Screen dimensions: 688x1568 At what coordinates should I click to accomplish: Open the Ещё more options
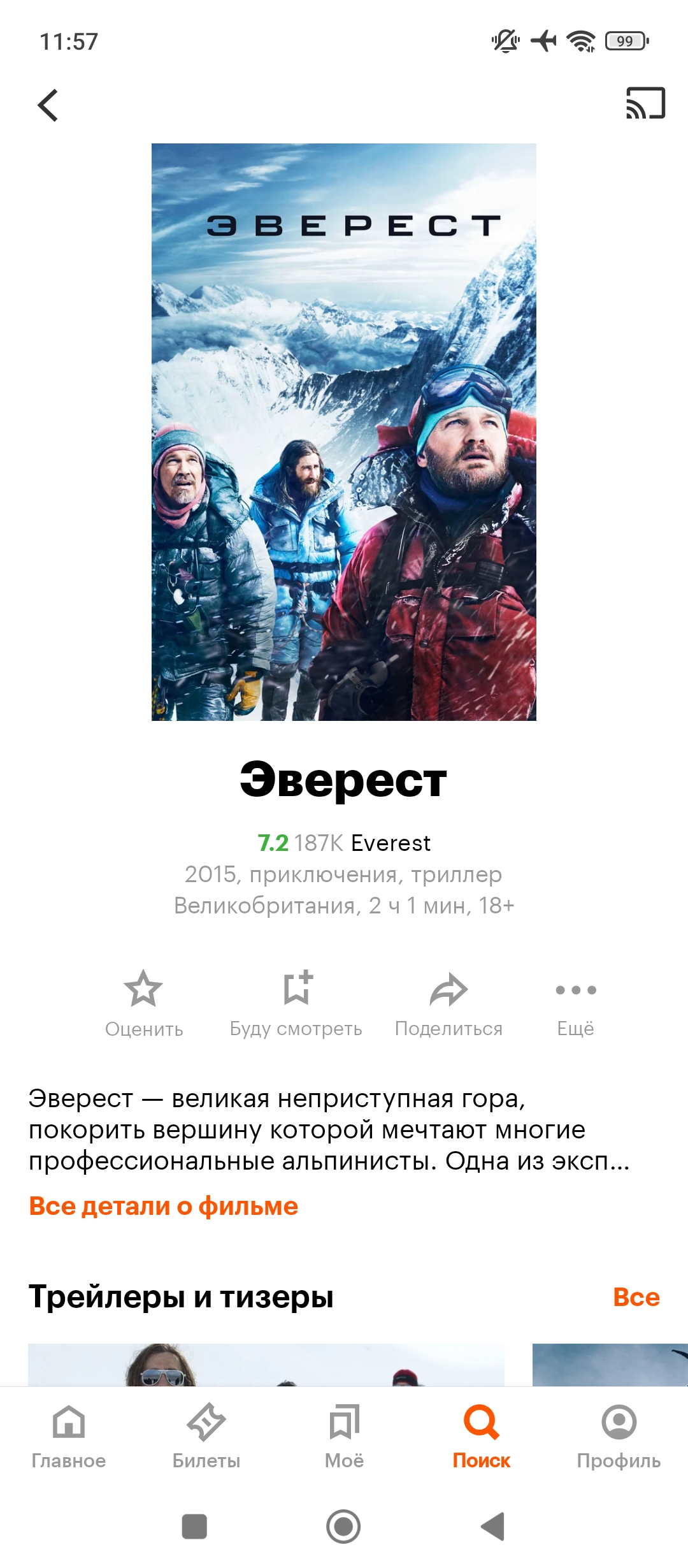(x=576, y=1003)
